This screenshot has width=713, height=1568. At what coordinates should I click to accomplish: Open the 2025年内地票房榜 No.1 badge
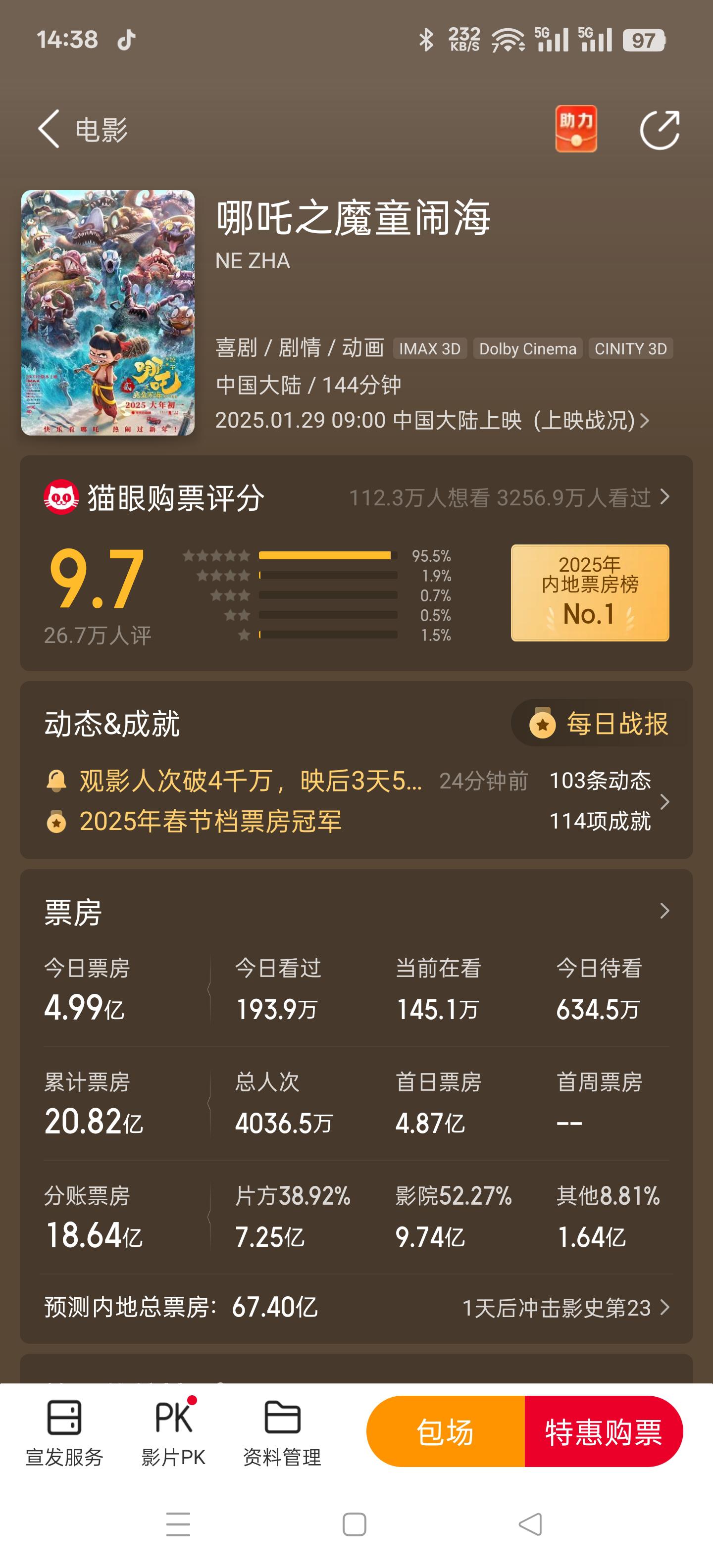[x=589, y=592]
